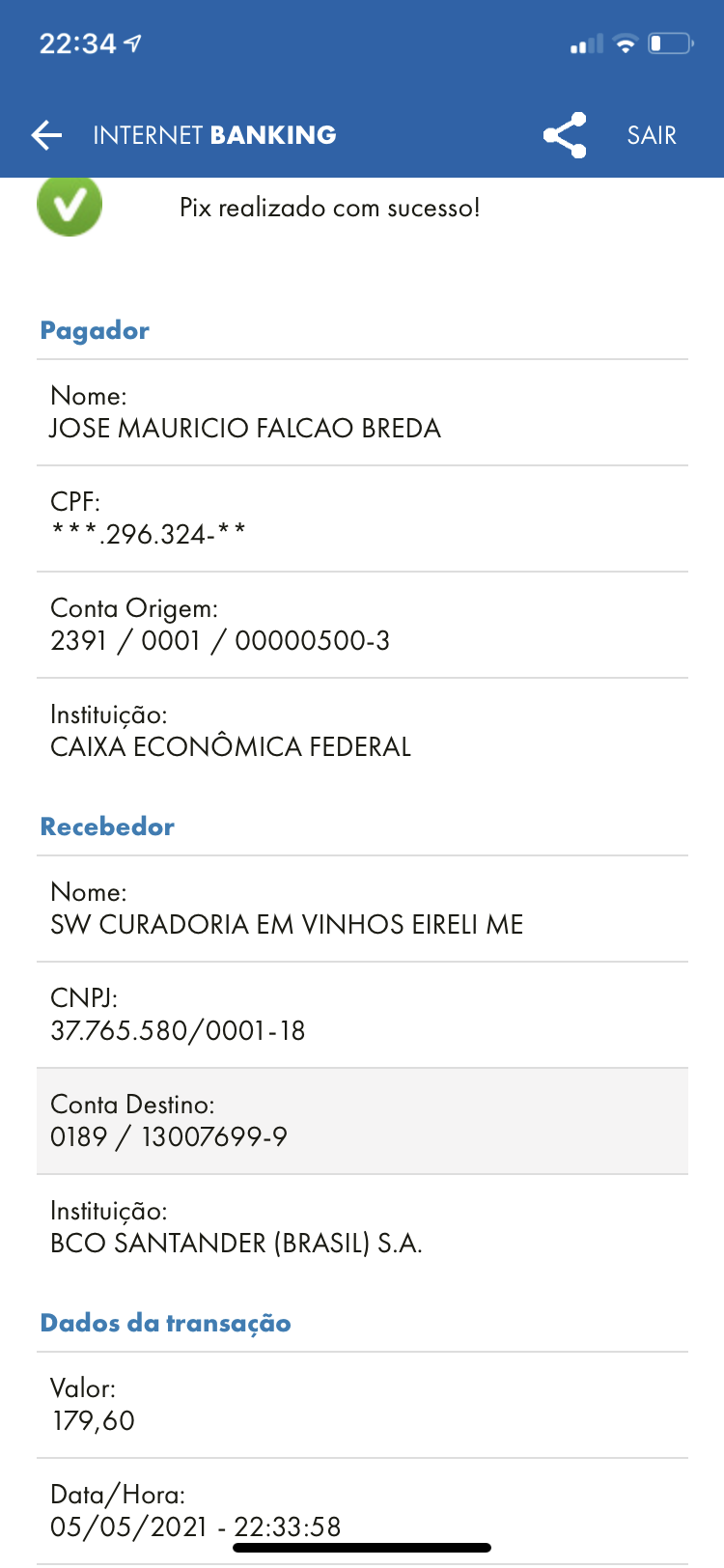Share the Pix receipt
Image resolution: width=724 pixels, height=1568 pixels.
565,135
